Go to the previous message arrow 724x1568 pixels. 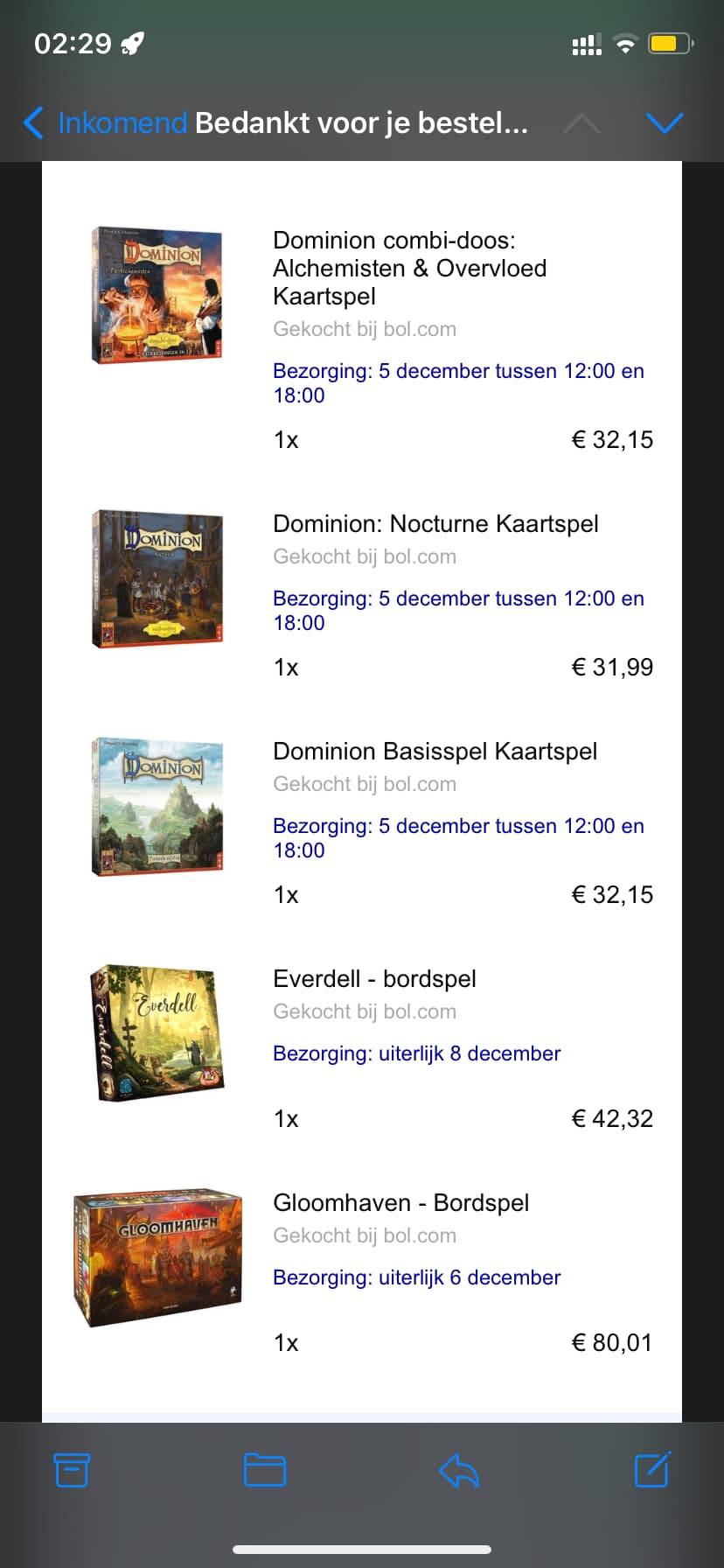click(582, 123)
